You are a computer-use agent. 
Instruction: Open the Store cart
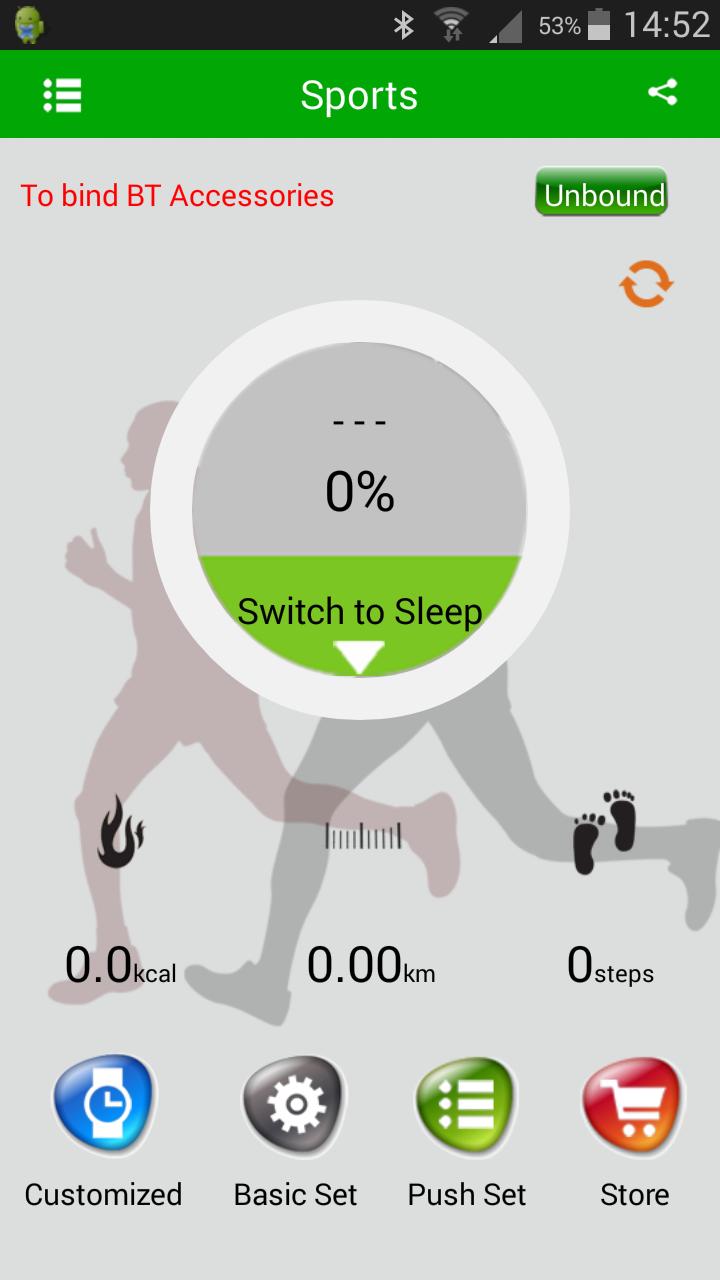pyautogui.click(x=634, y=1105)
